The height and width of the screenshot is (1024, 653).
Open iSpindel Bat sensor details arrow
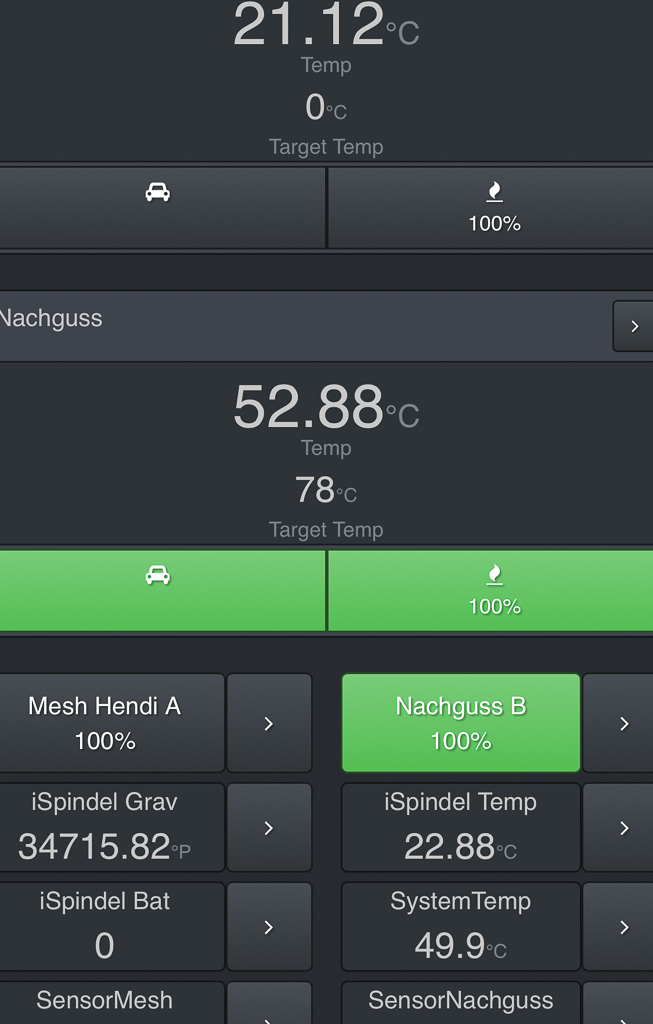(x=269, y=926)
